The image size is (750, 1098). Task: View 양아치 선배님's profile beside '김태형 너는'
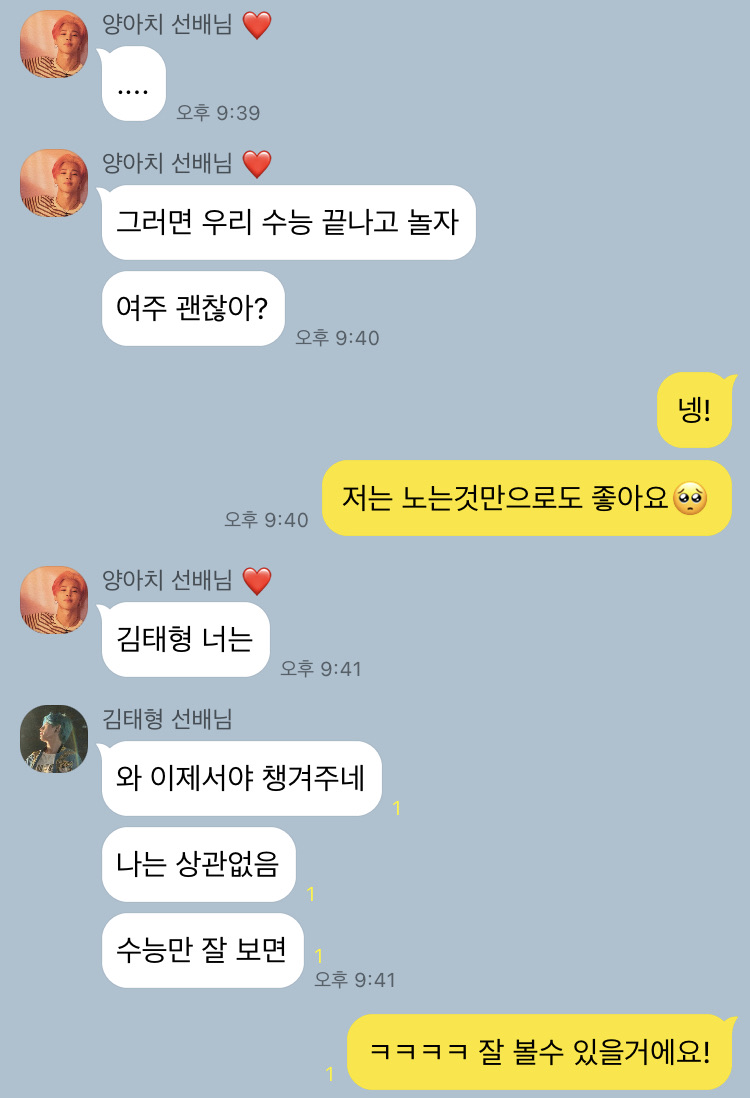click(x=54, y=600)
